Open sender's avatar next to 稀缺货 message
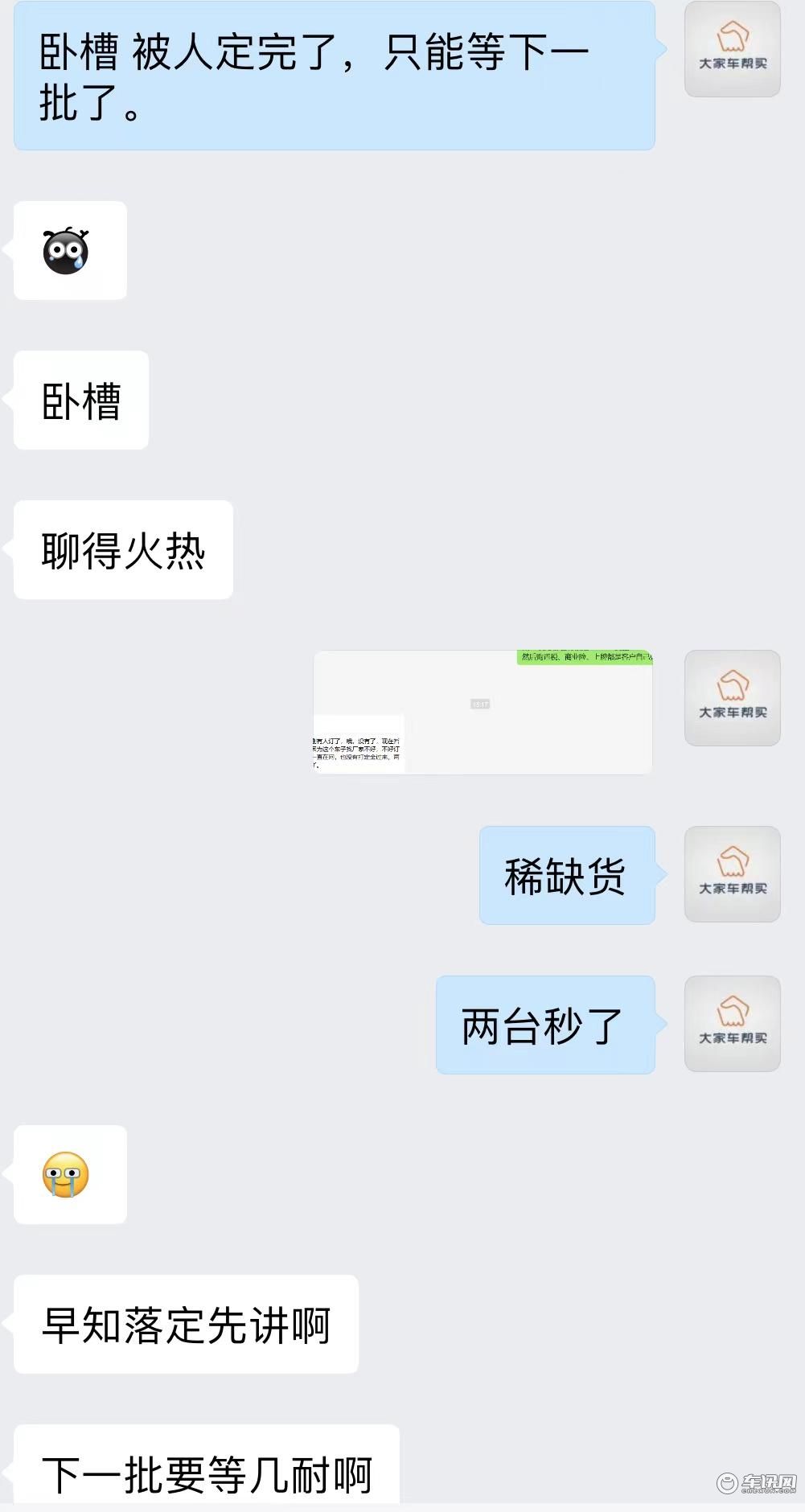 click(733, 874)
